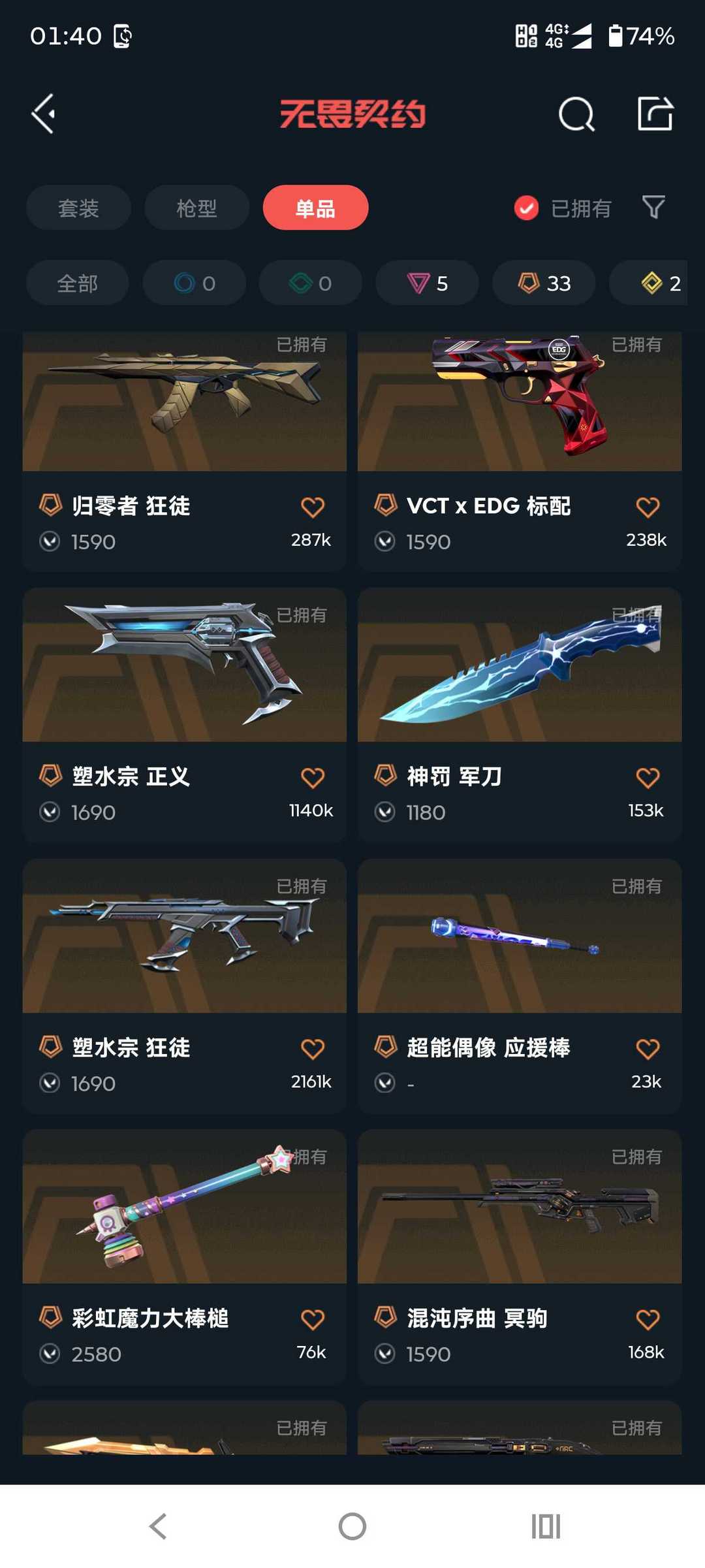This screenshot has width=705, height=1568.
Task: Like the VCT x EDG 标配 skin
Action: tap(648, 507)
